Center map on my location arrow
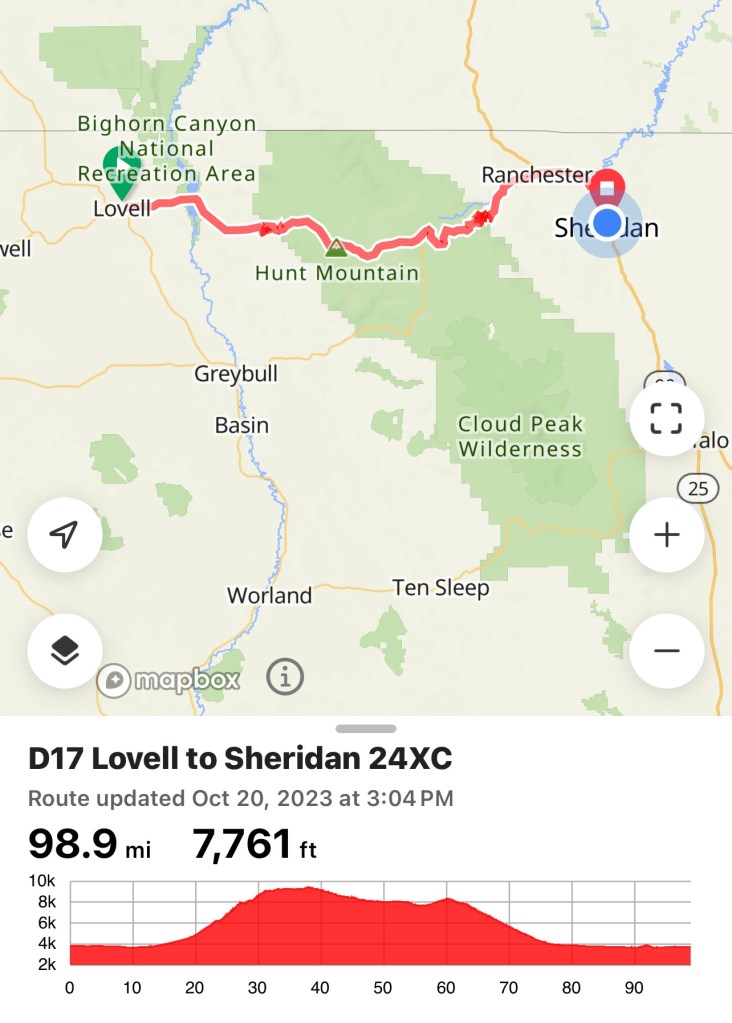This screenshot has height=1023, width=732. click(x=65, y=535)
